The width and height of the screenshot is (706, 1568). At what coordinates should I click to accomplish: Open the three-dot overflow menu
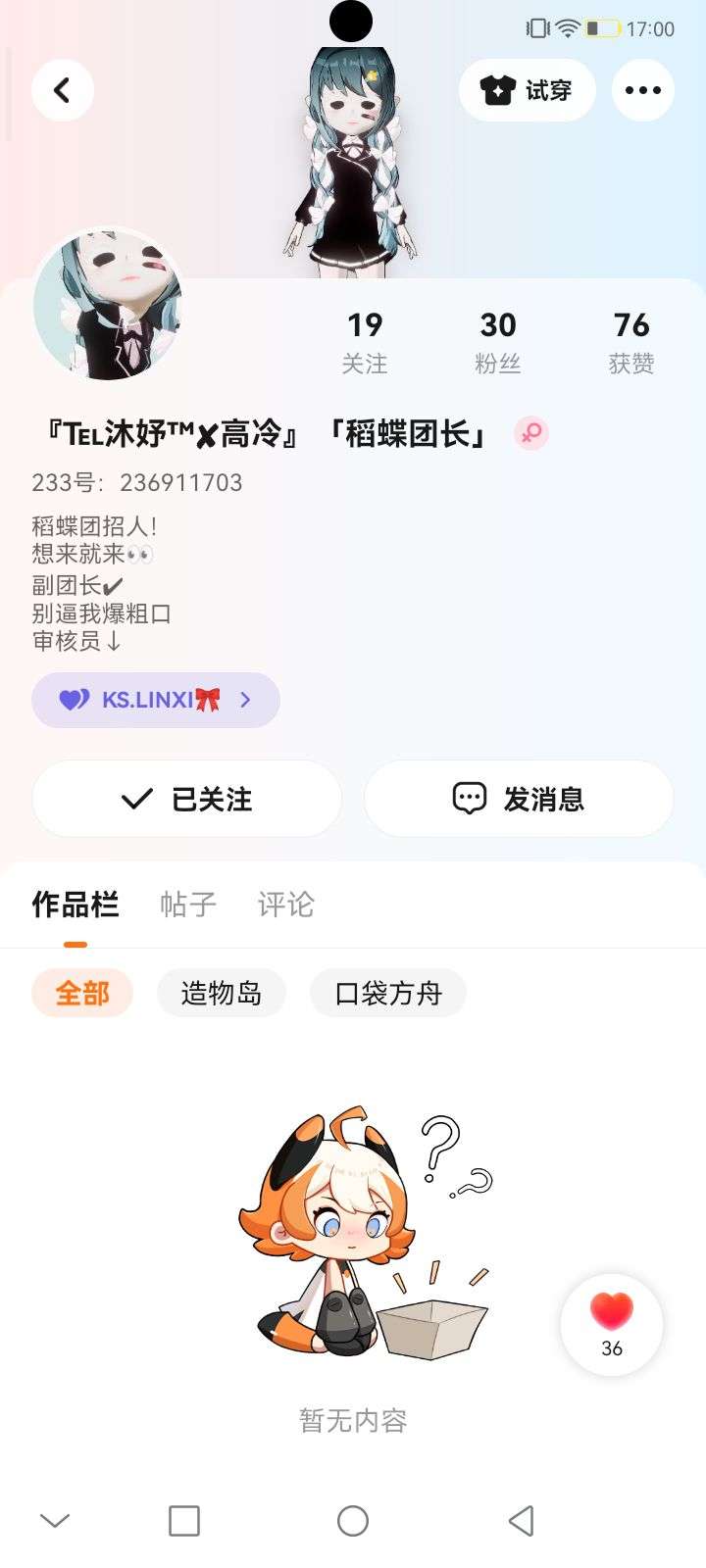pos(643,90)
